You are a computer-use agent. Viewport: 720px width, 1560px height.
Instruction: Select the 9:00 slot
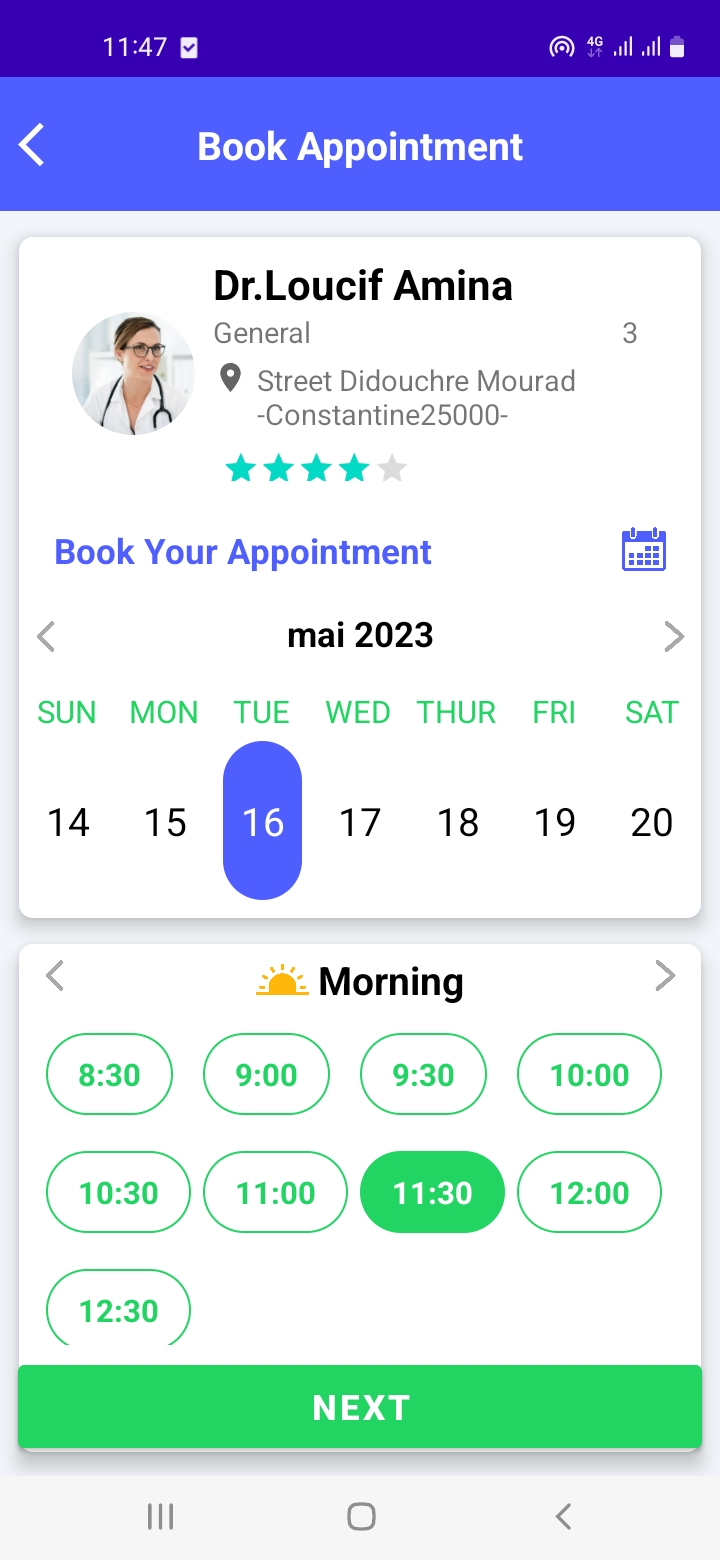coord(266,1075)
